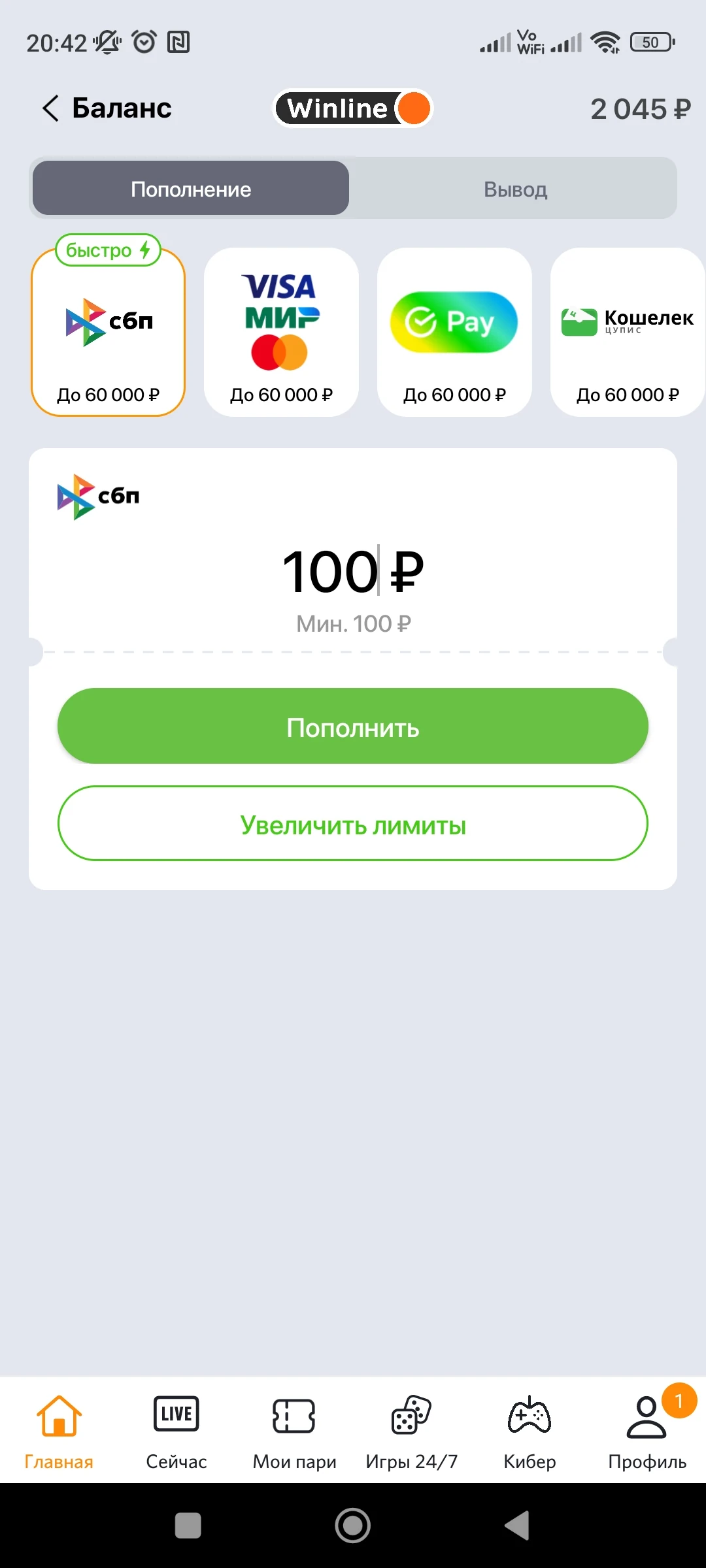Pick the SberPay payment option

tap(454, 332)
